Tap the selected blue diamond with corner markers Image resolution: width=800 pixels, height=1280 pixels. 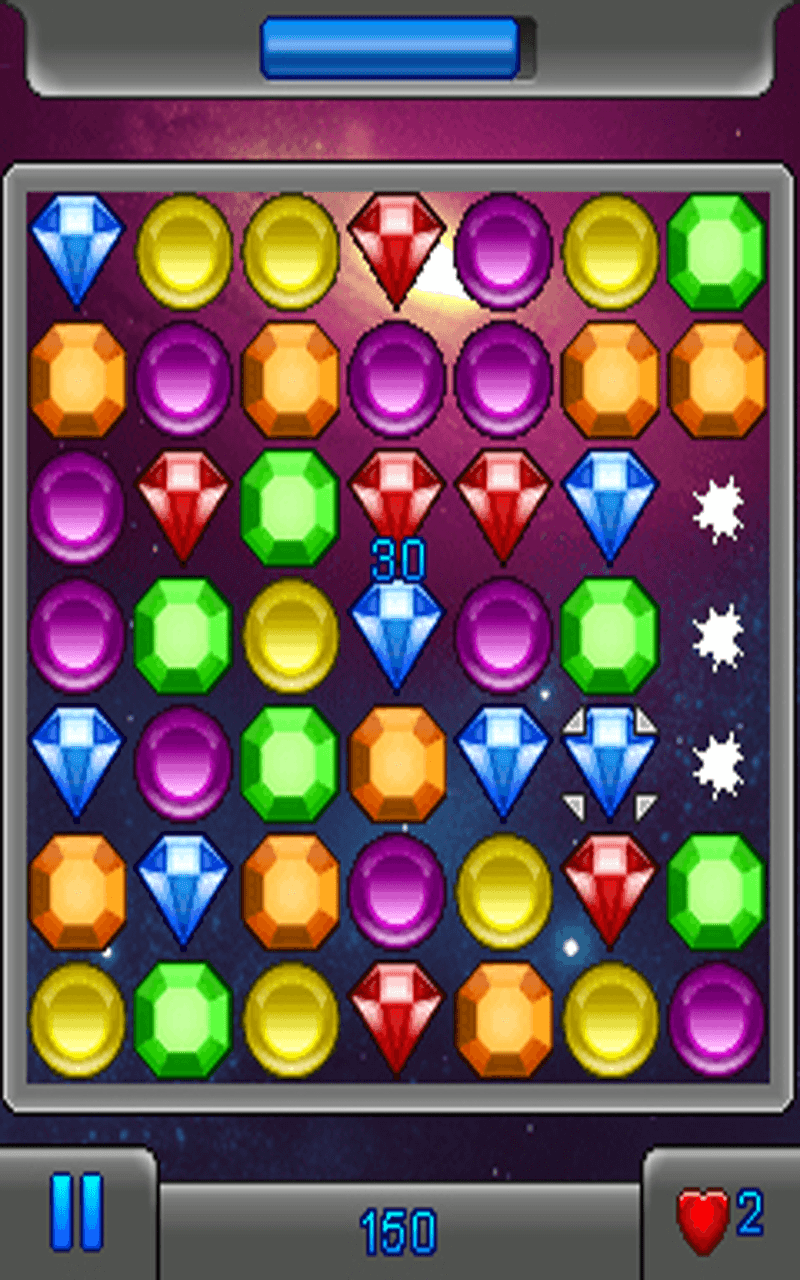(x=609, y=762)
